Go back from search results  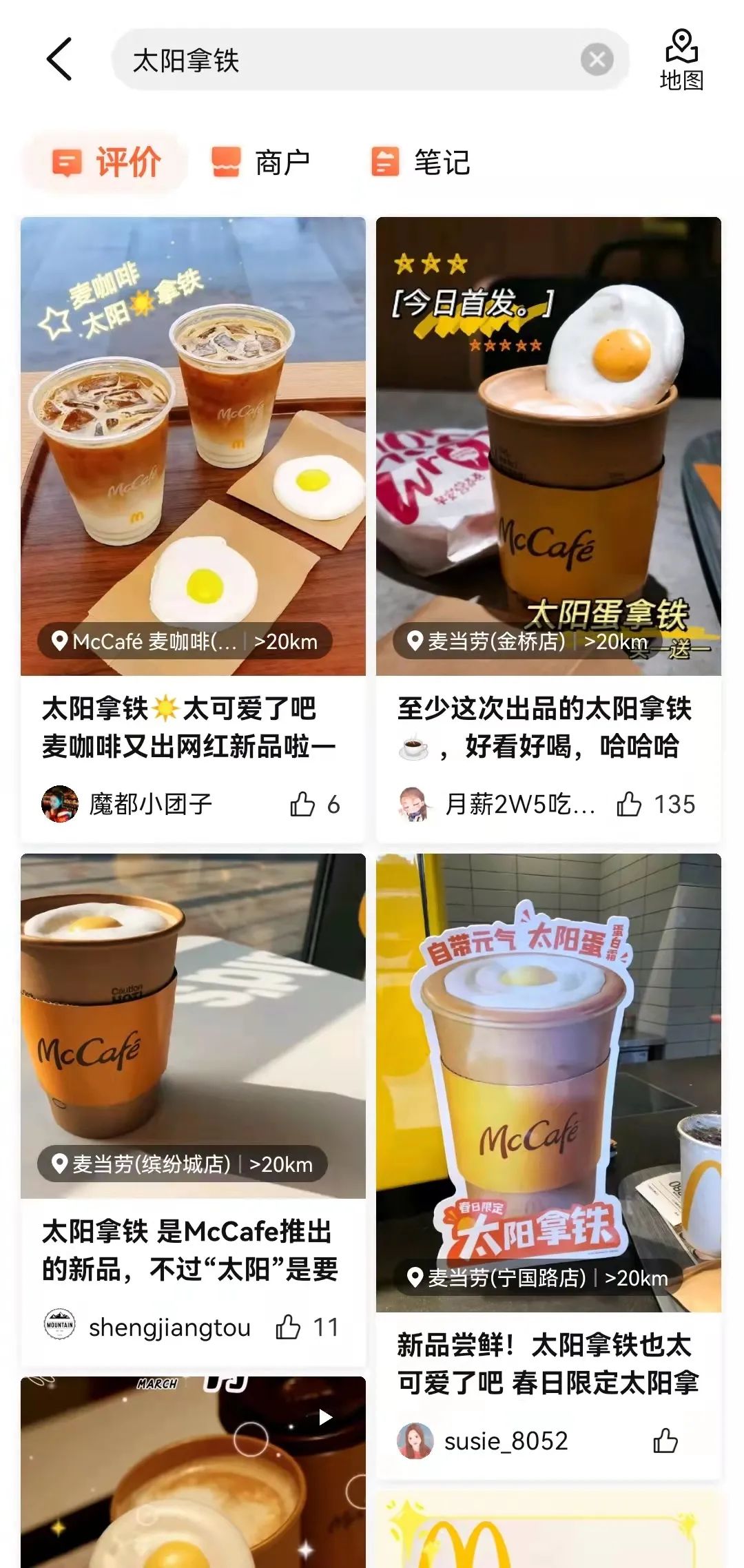click(x=60, y=59)
